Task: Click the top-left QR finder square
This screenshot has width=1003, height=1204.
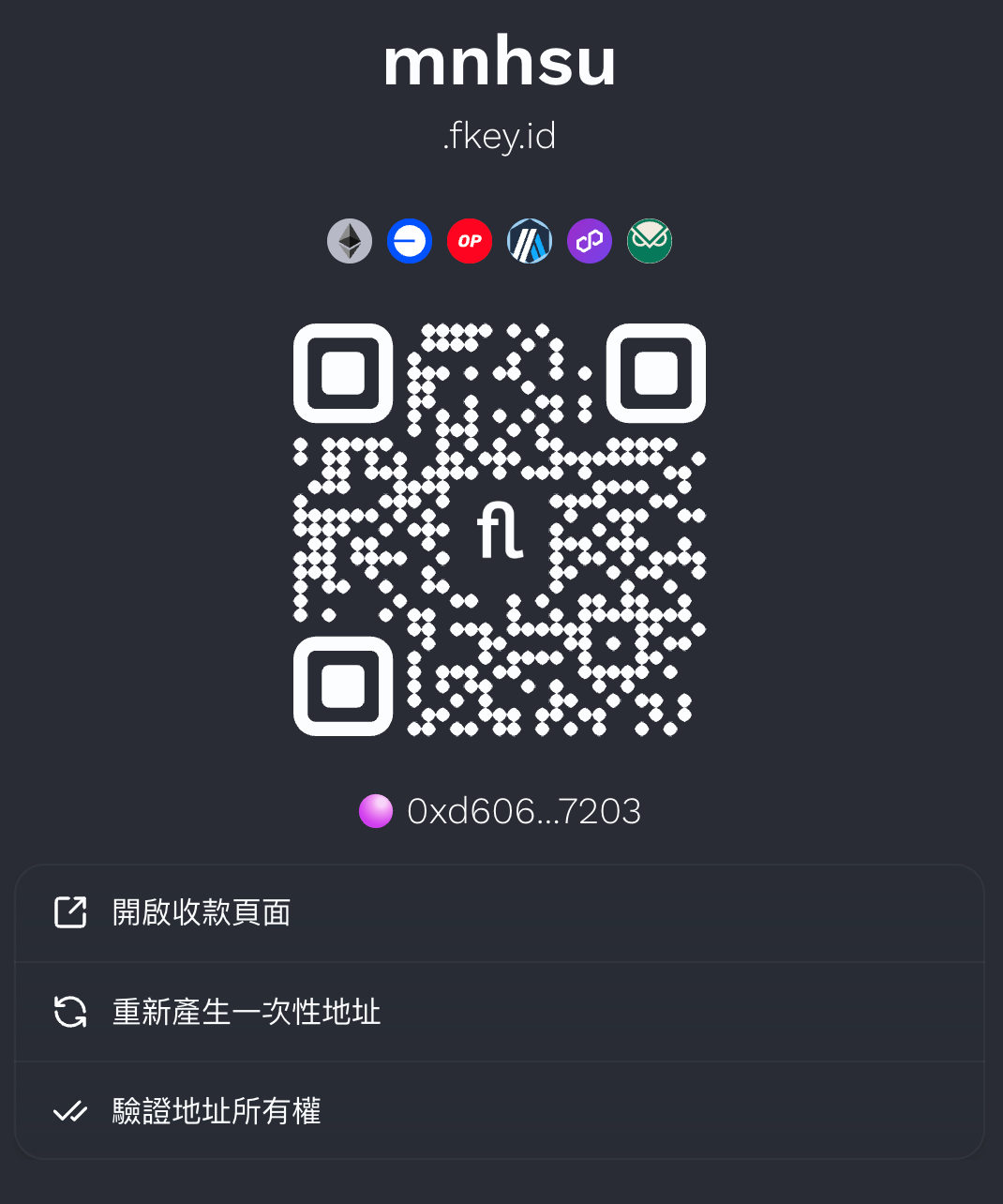Action: [x=342, y=371]
